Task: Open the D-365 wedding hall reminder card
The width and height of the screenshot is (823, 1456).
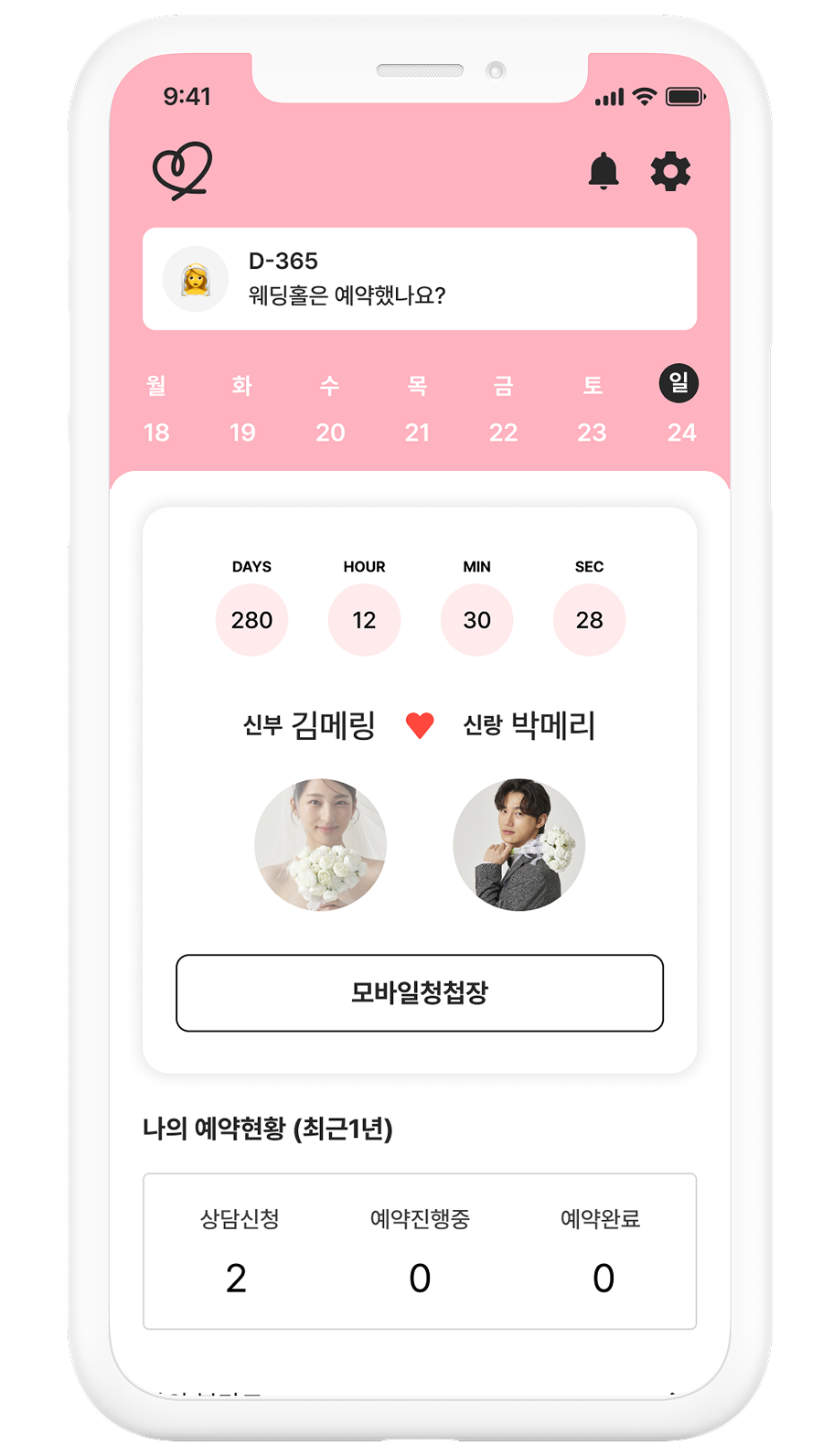Action: coord(420,279)
